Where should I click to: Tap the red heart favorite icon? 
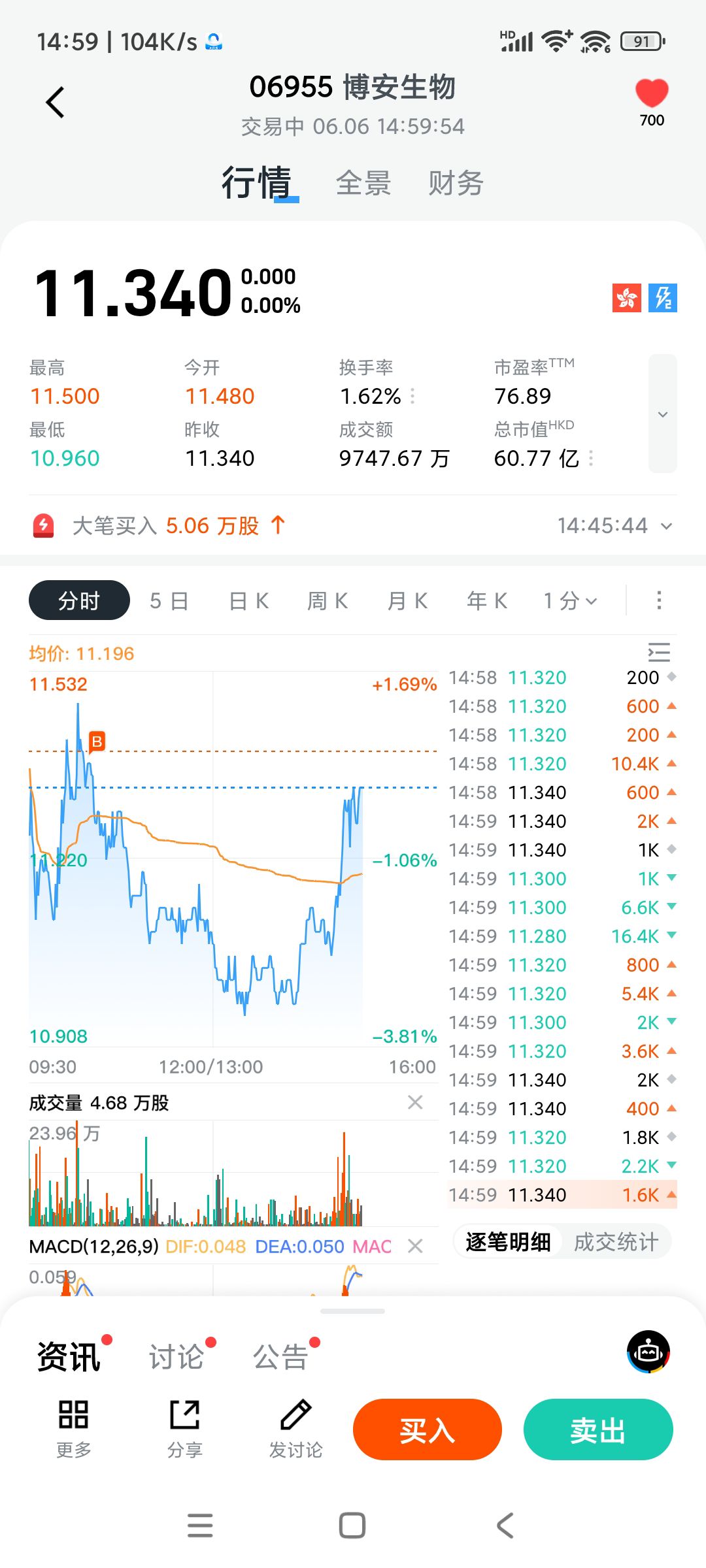652,93
